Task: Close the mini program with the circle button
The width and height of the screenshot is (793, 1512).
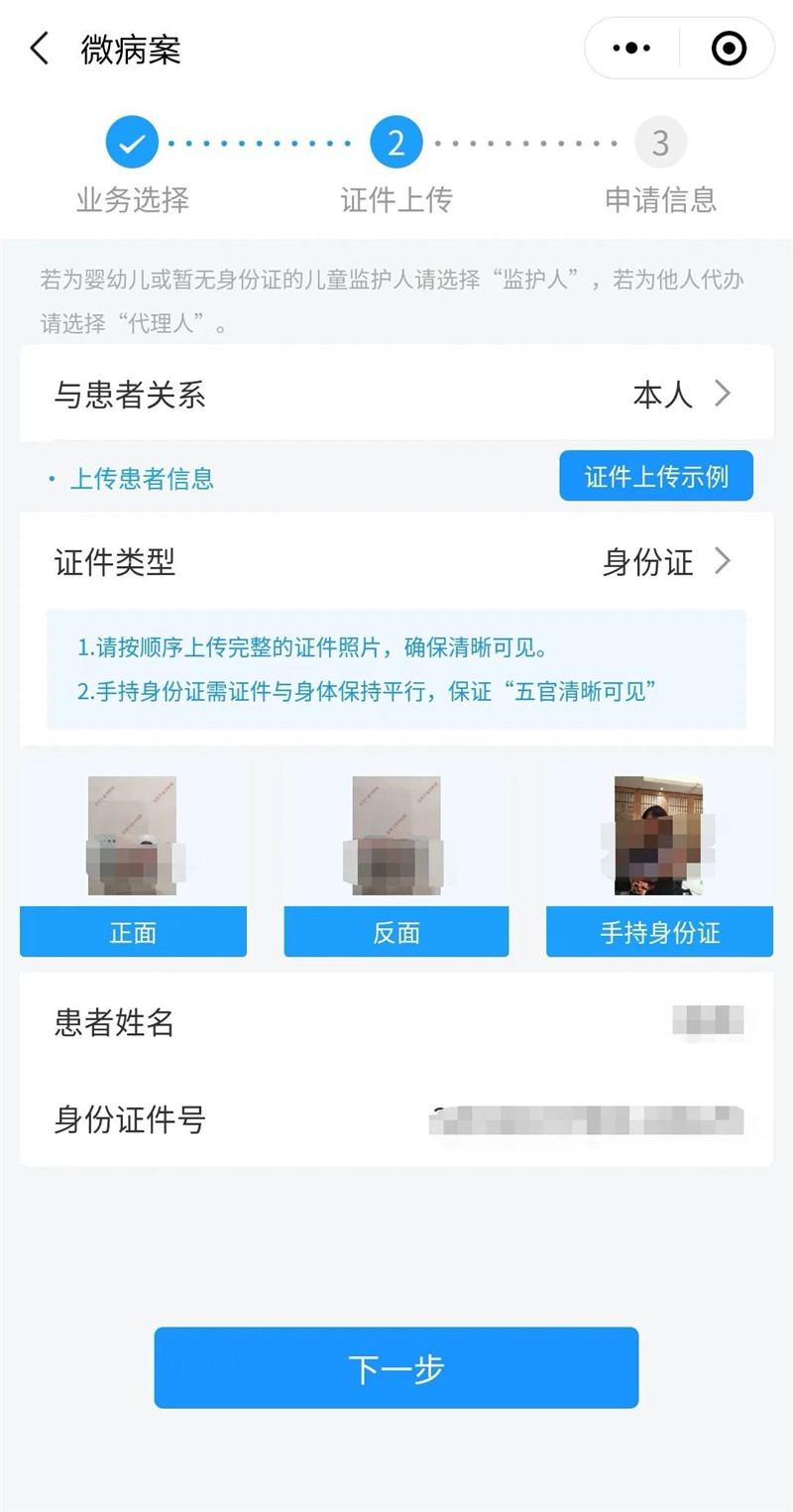Action: pyautogui.click(x=729, y=48)
